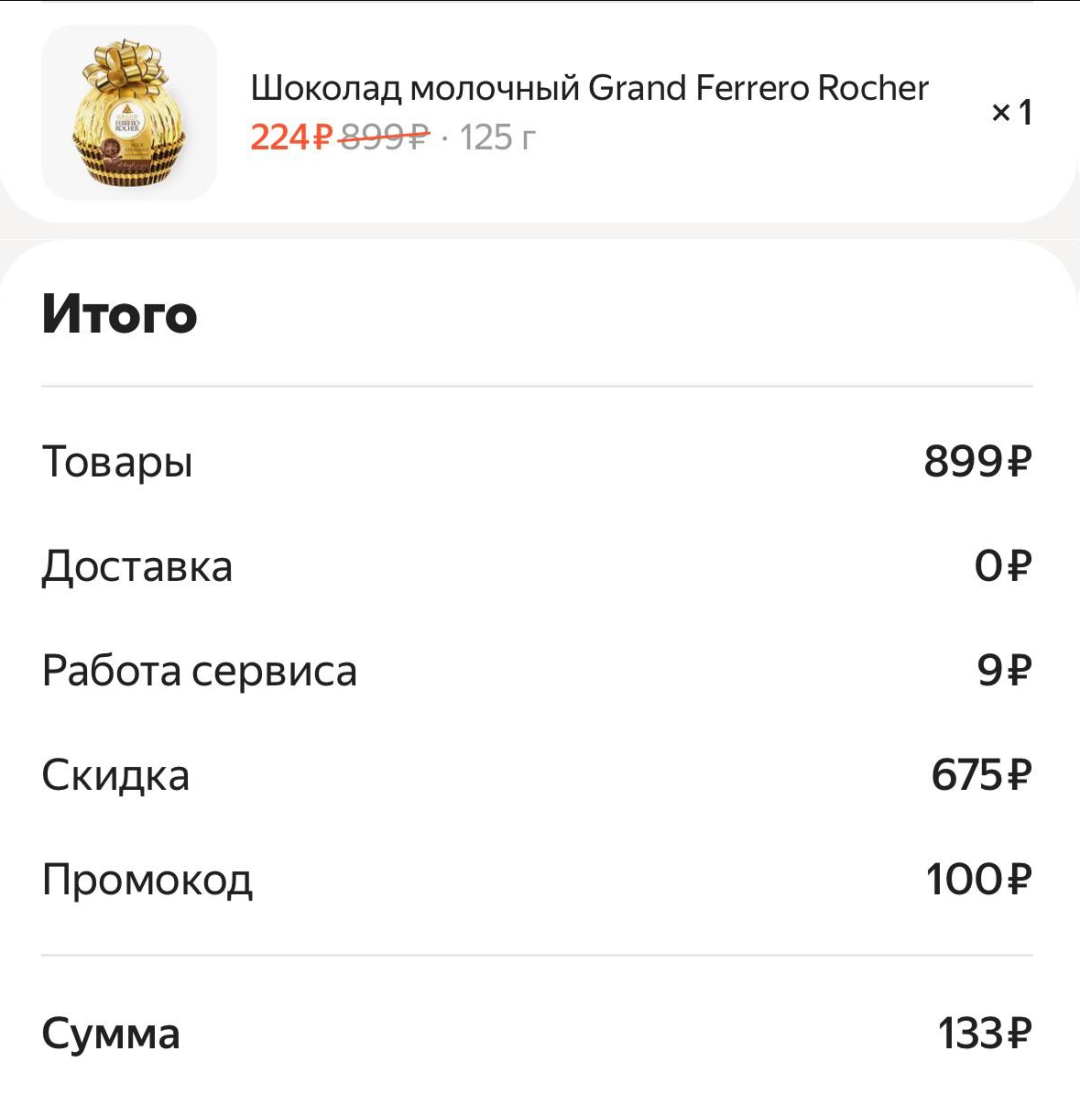Click the final total 133₽
1080x1106 pixels.
980,1032
